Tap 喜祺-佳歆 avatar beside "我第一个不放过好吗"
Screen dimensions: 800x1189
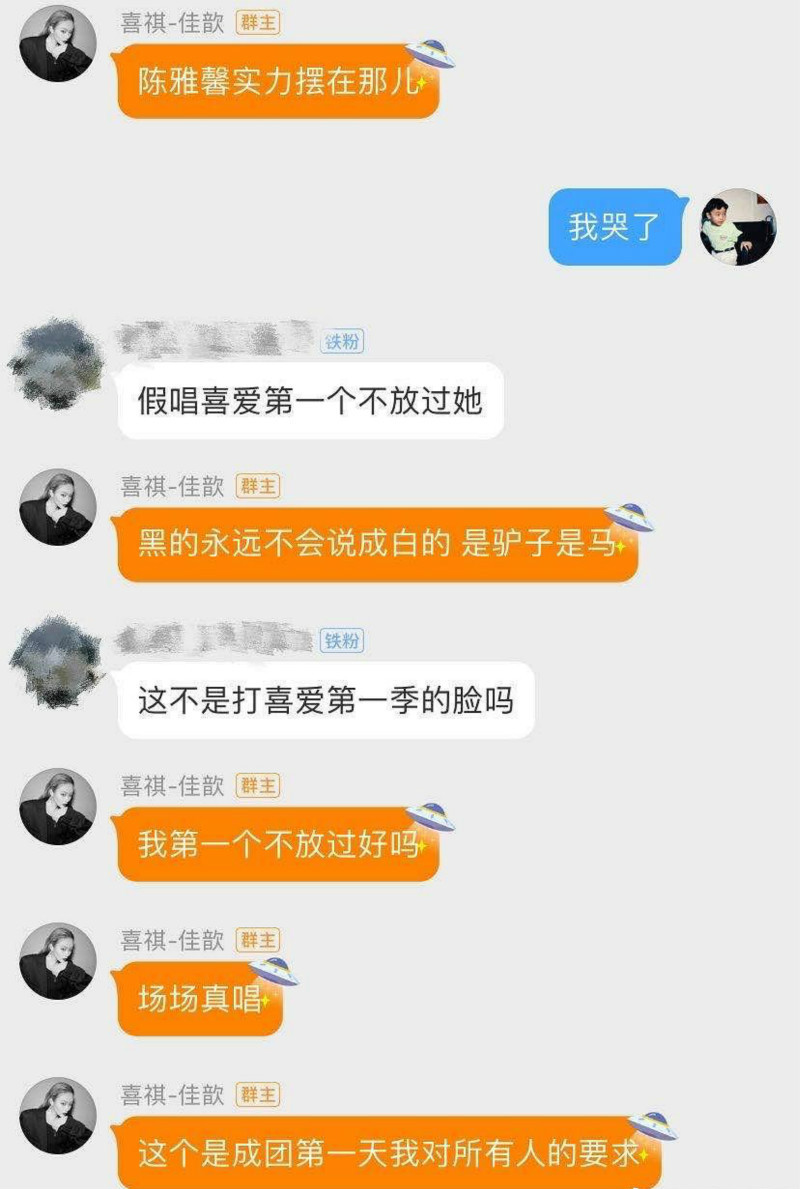click(58, 807)
